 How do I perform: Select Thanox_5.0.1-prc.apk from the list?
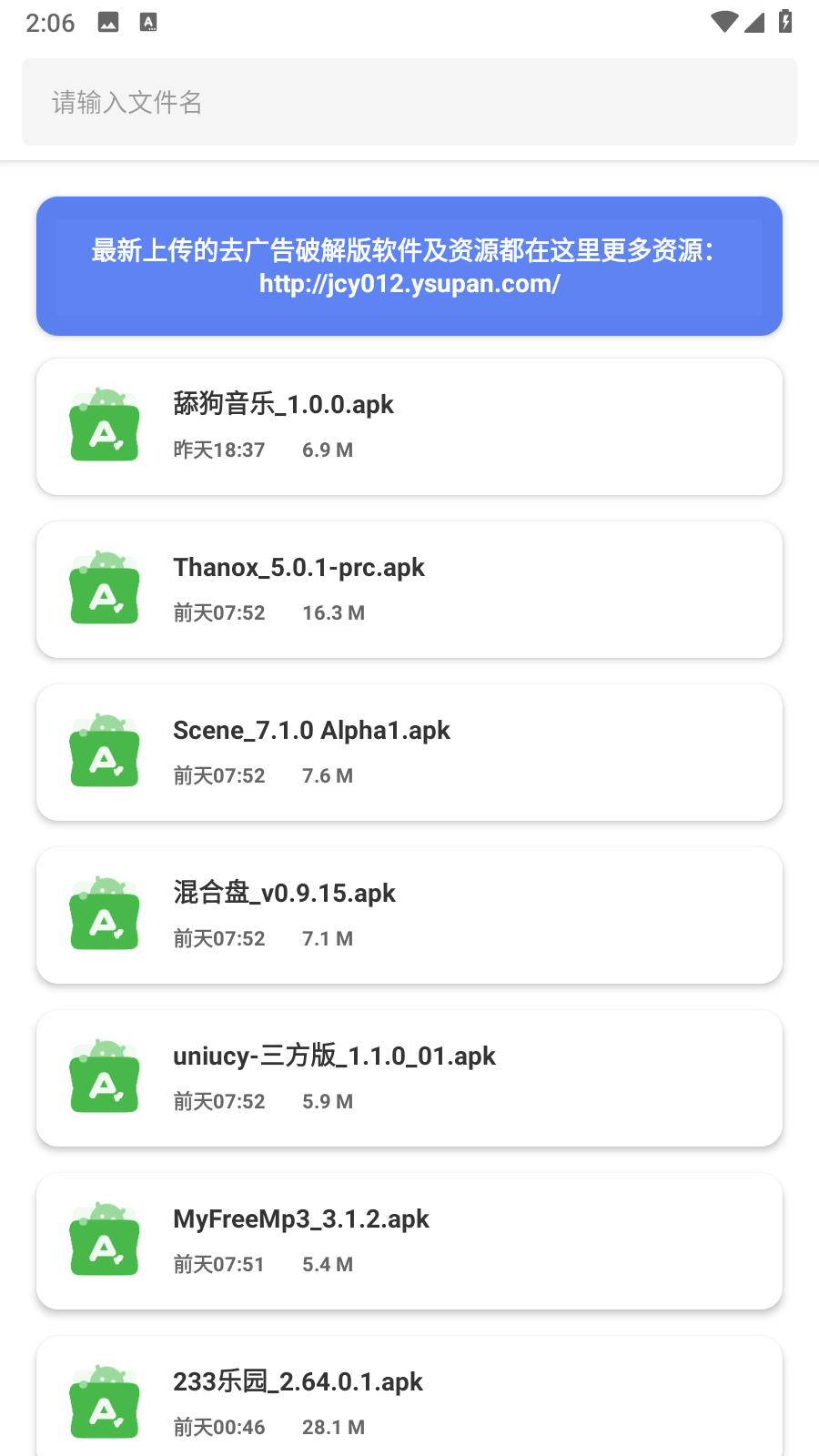409,590
